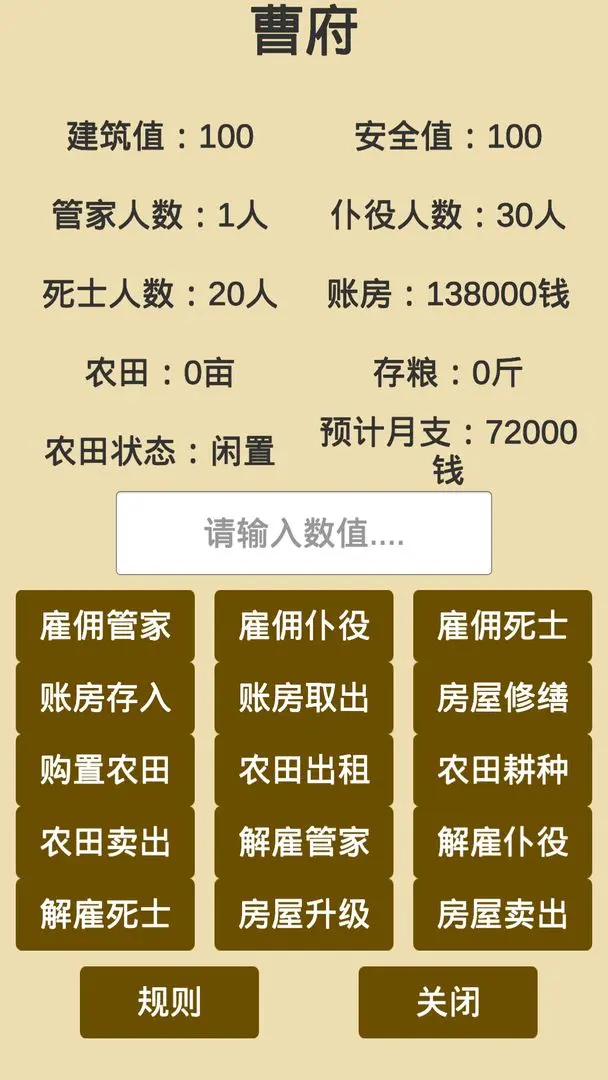The height and width of the screenshot is (1080, 608).
Task: Rent out farmland via 农田出租
Action: pos(304,770)
